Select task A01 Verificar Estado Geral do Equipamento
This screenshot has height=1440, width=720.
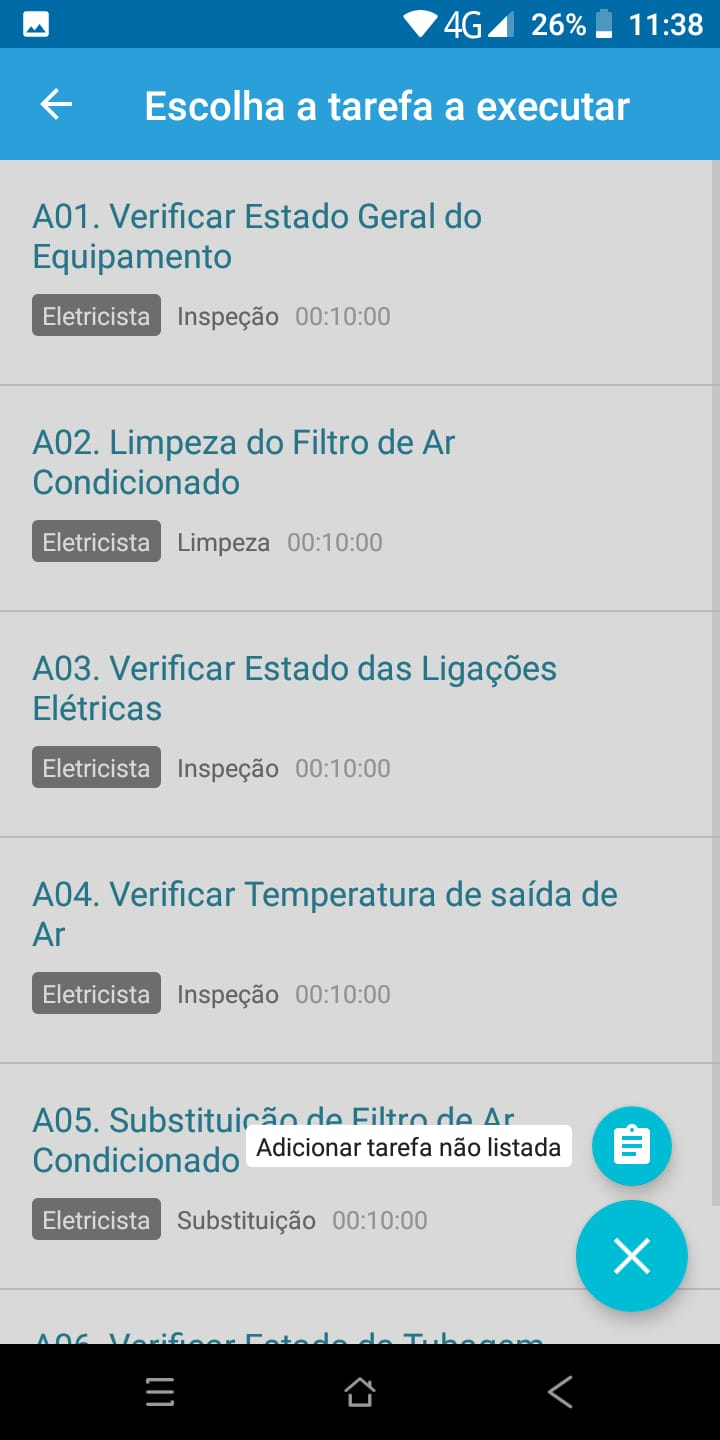257,237
